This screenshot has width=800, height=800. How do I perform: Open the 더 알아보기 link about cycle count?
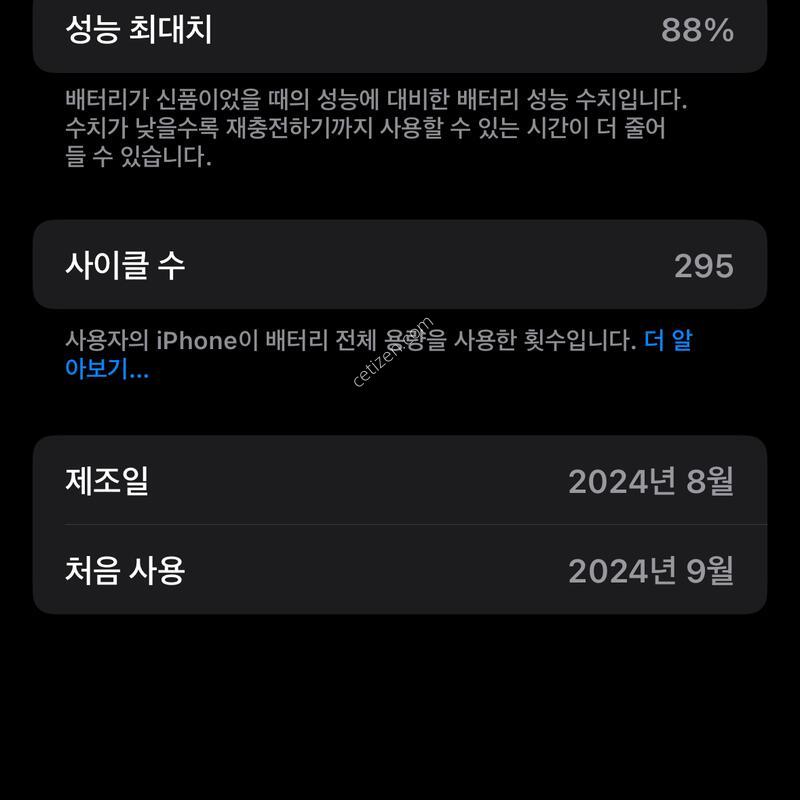[107, 370]
